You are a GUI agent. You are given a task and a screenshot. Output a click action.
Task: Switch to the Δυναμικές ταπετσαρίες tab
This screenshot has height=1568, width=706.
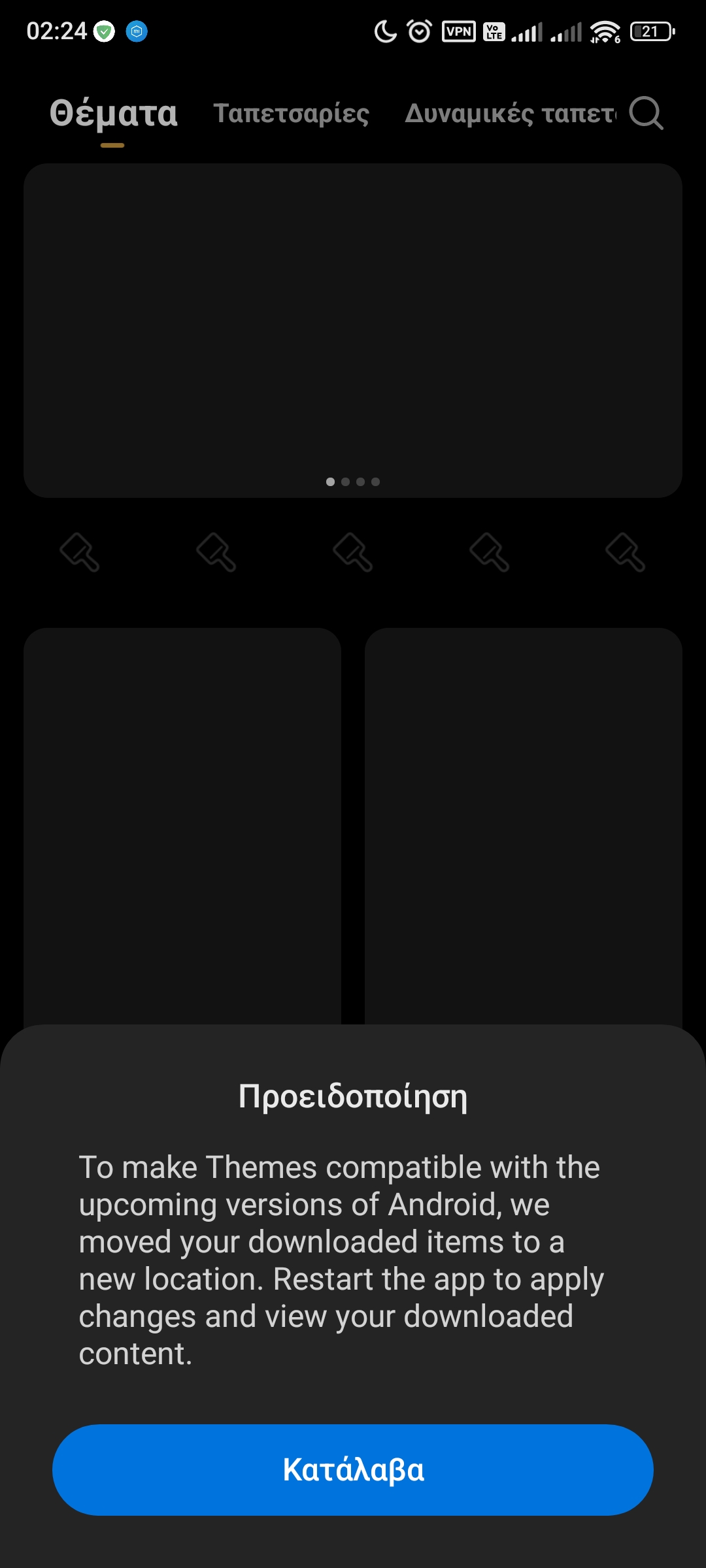click(510, 114)
